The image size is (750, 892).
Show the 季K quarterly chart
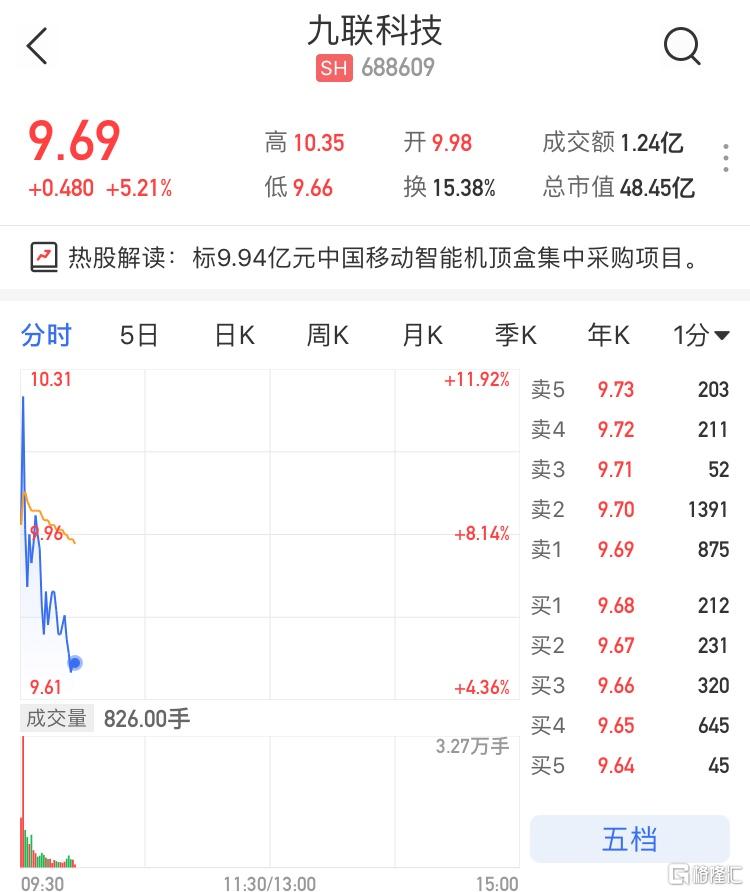[x=516, y=336]
